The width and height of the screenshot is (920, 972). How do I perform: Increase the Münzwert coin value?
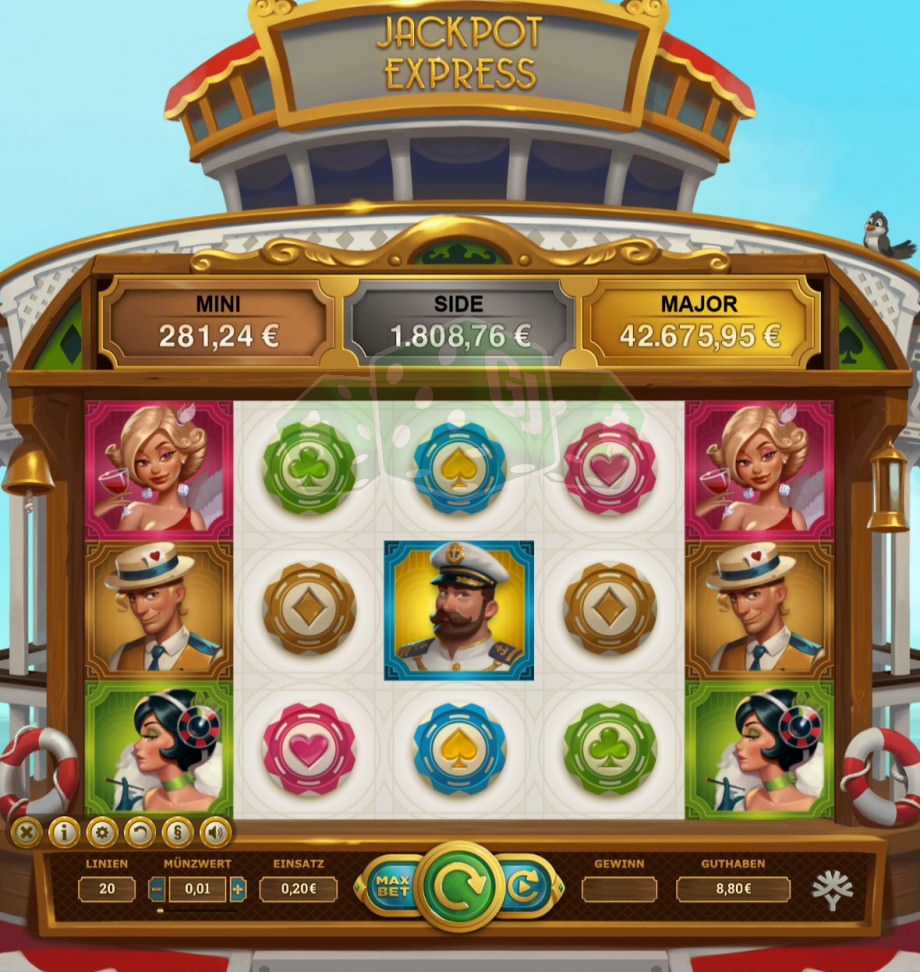(x=238, y=889)
